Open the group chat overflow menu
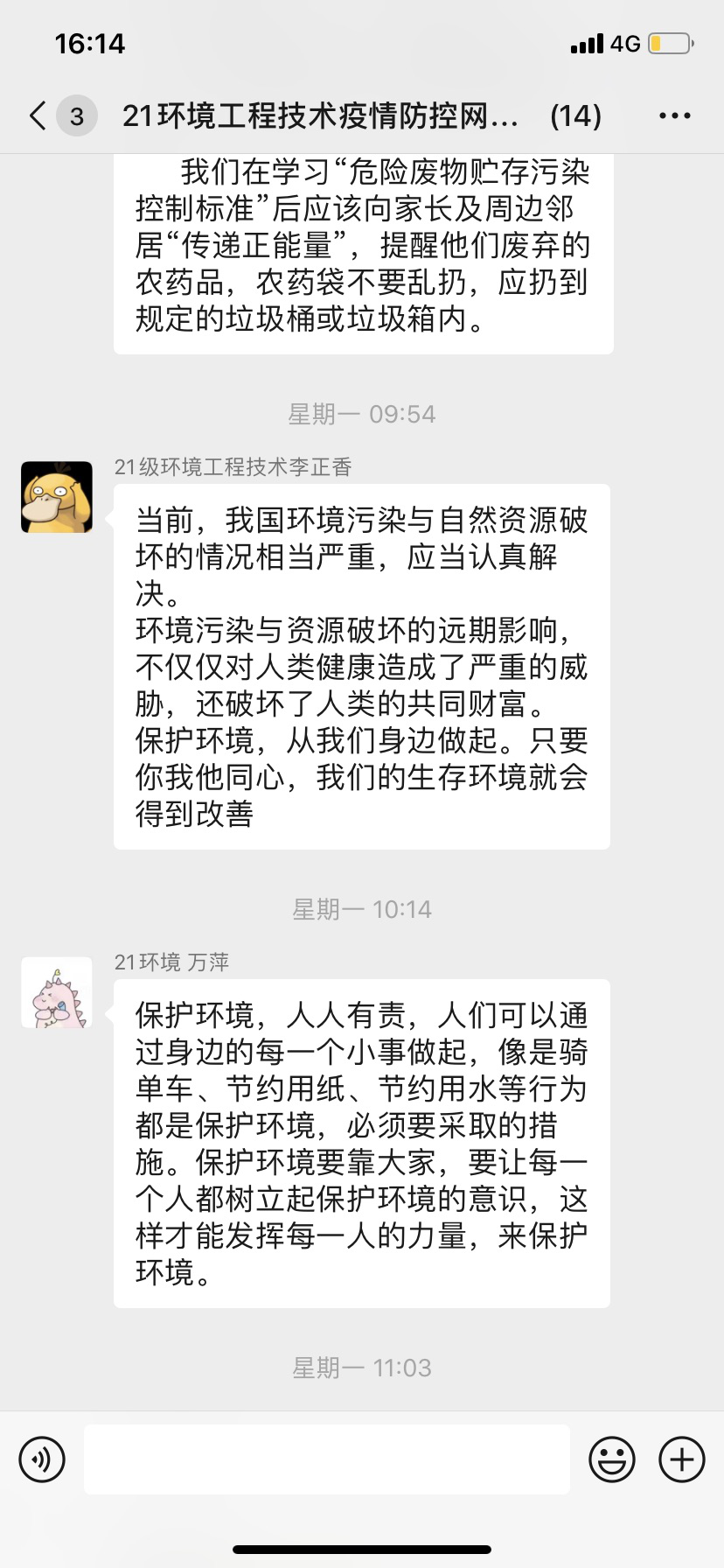724x1568 pixels. coord(674,115)
